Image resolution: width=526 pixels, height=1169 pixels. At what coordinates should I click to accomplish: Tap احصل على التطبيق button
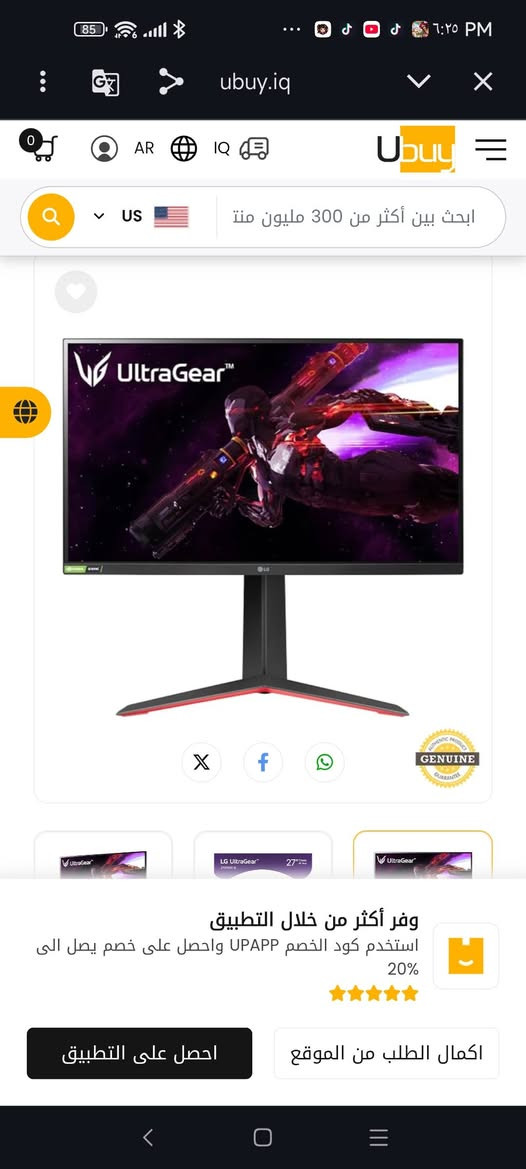(139, 1053)
